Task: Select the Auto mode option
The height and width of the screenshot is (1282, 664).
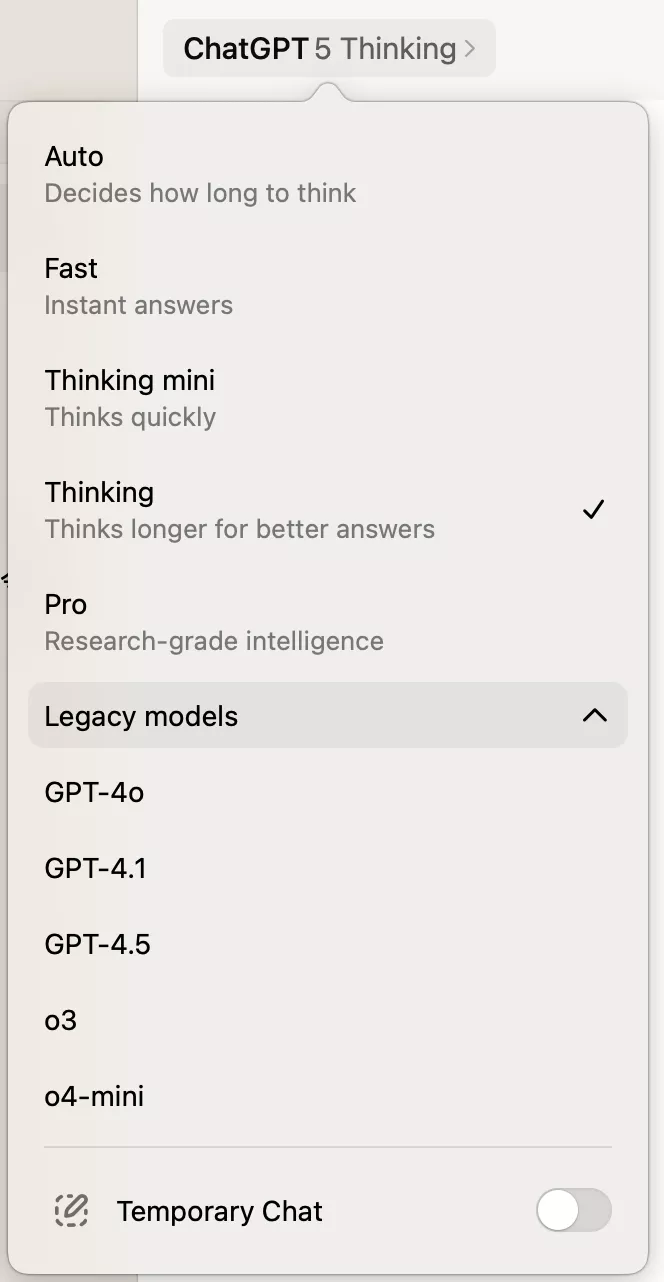Action: [200, 174]
